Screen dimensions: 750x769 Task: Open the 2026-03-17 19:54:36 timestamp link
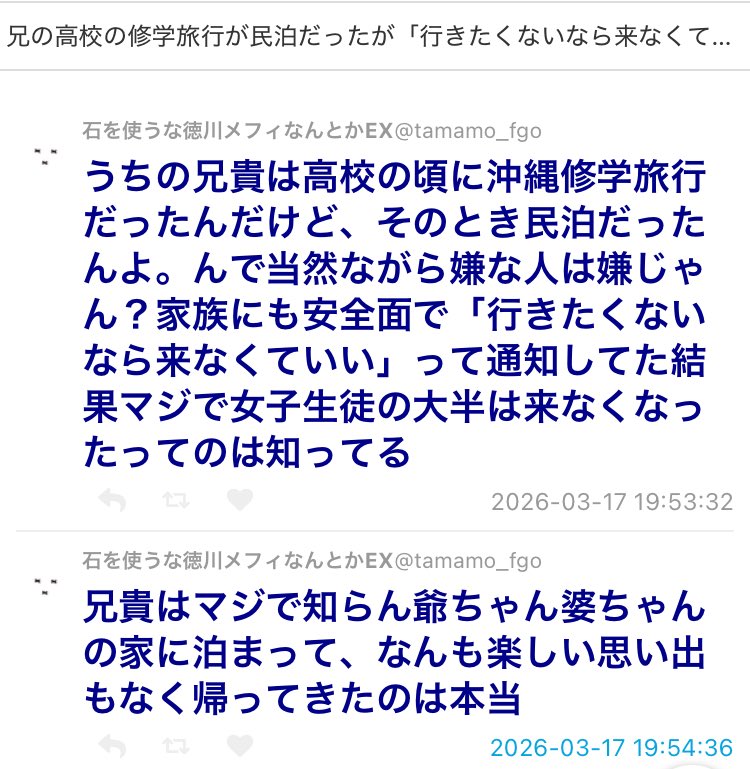point(612,748)
